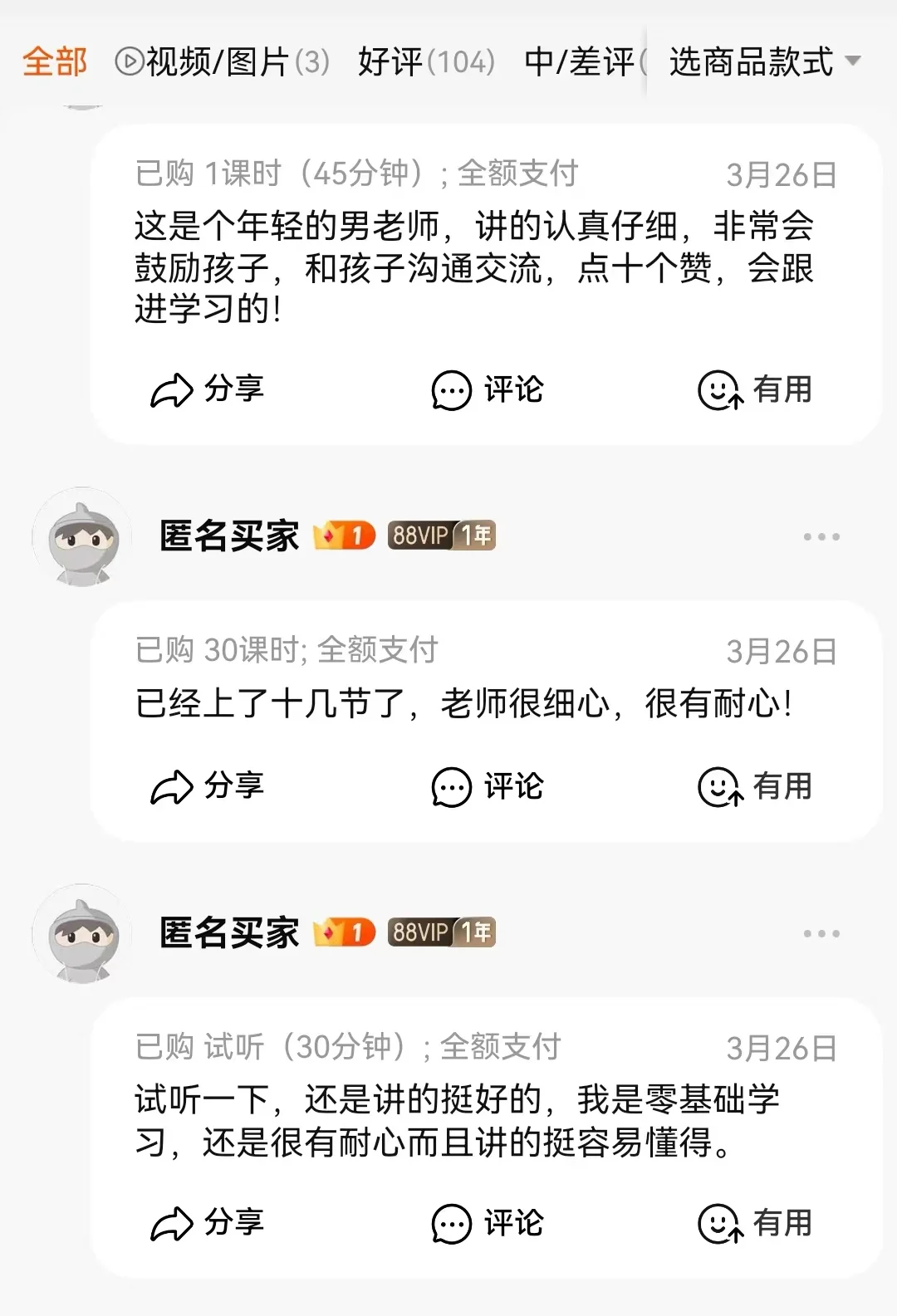Viewport: 897px width, 1316px height.
Task: Share the review about the young male teacher
Action: (x=208, y=389)
